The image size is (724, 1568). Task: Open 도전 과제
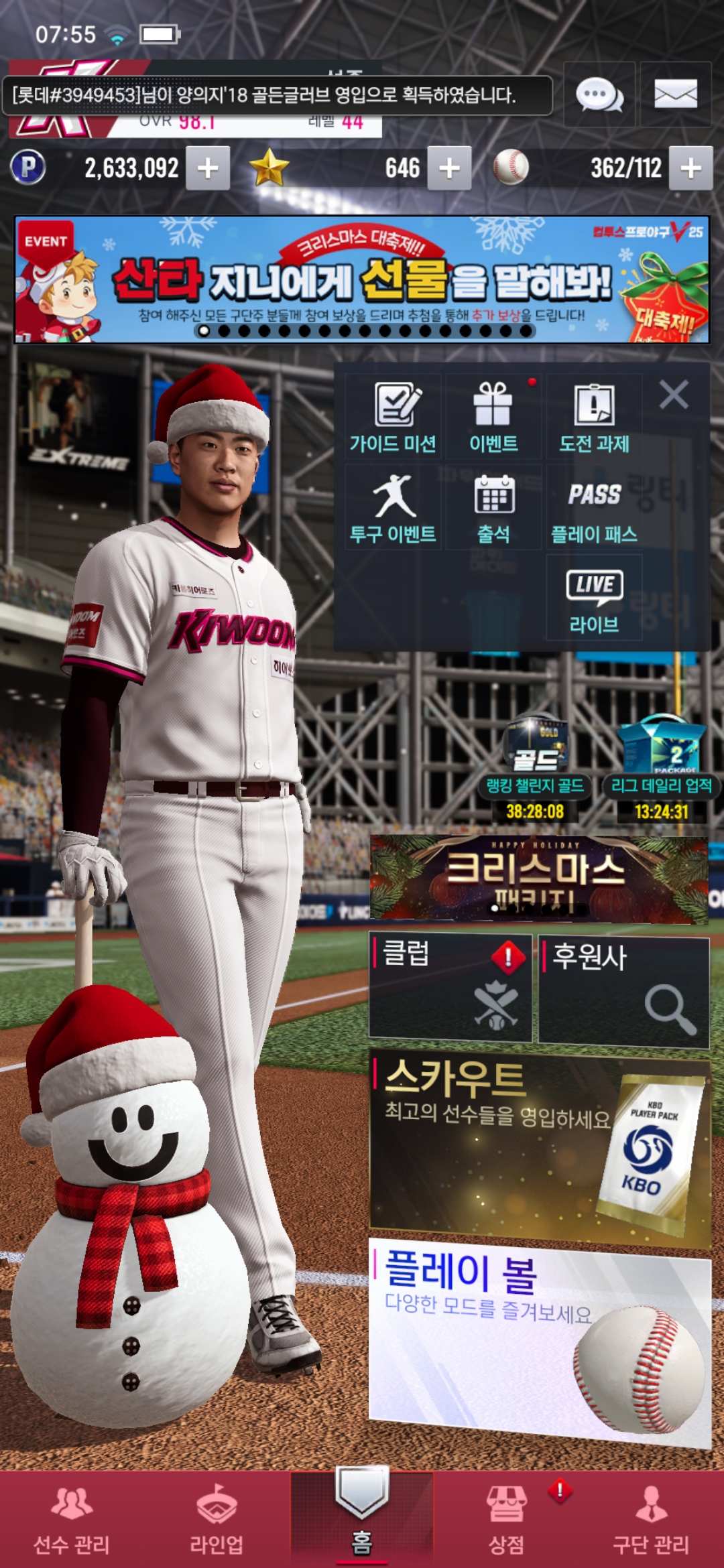[594, 417]
